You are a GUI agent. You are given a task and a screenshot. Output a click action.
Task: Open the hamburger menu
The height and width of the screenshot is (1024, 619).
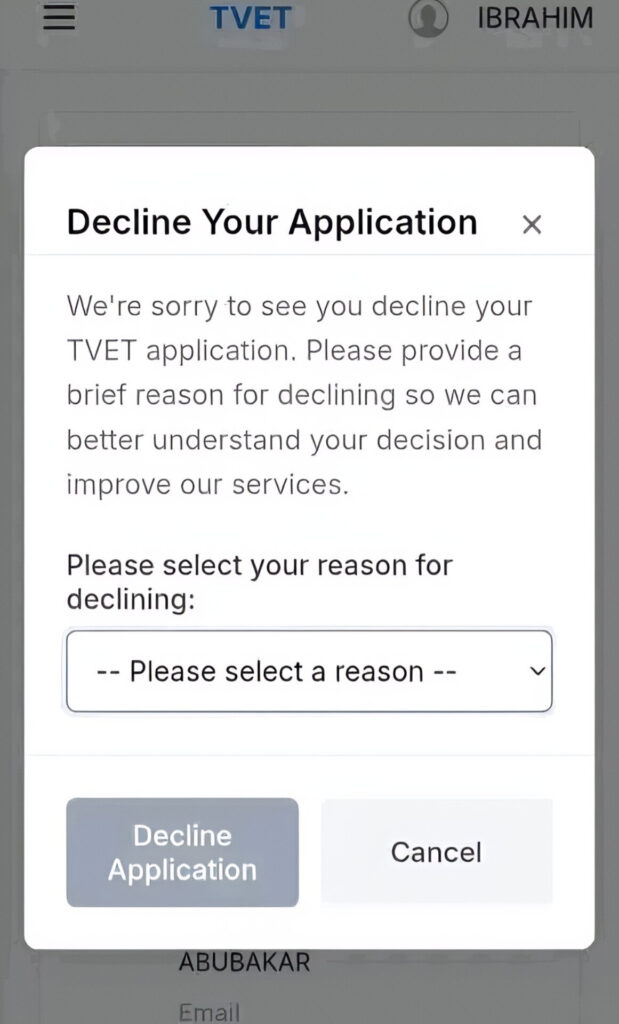pyautogui.click(x=59, y=18)
